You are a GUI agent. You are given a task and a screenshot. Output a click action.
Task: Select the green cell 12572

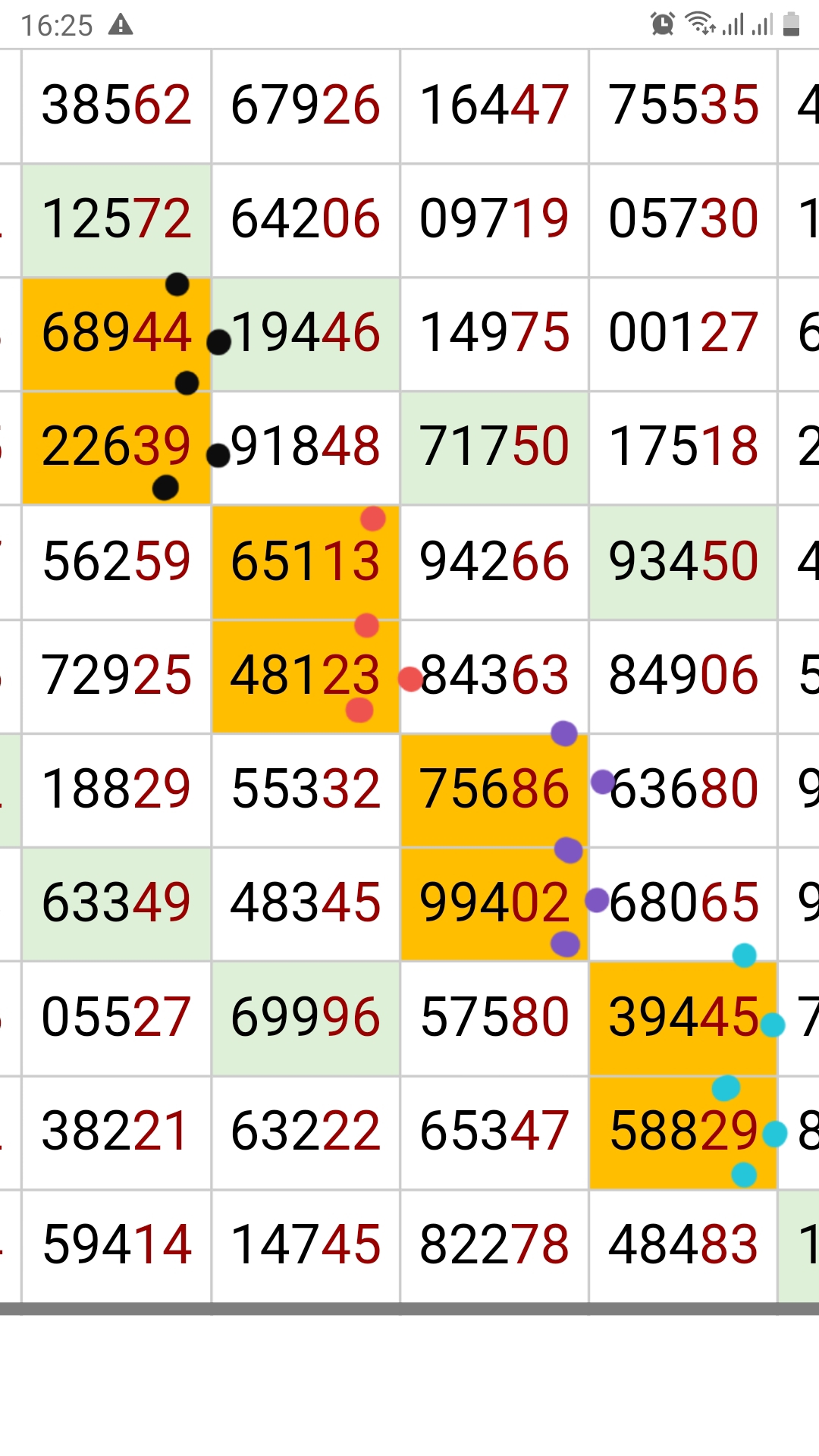click(116, 220)
